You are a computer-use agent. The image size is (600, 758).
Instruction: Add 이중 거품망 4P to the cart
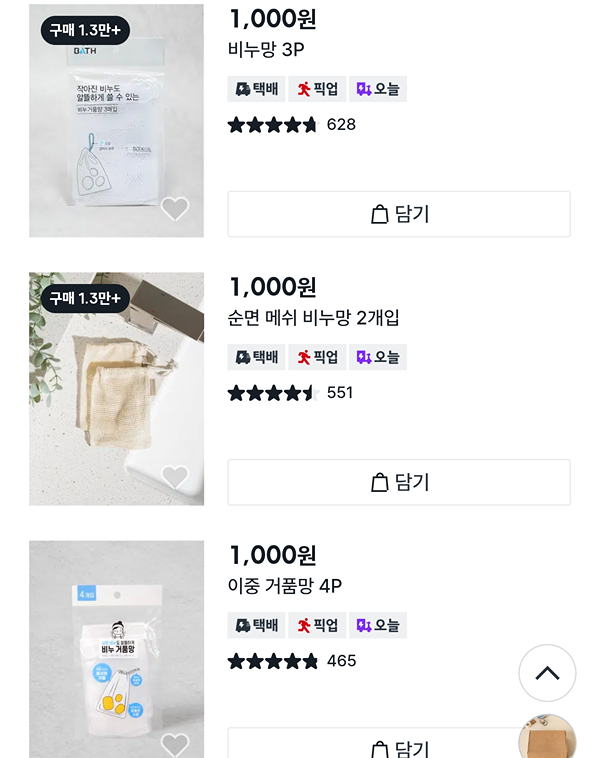399,746
